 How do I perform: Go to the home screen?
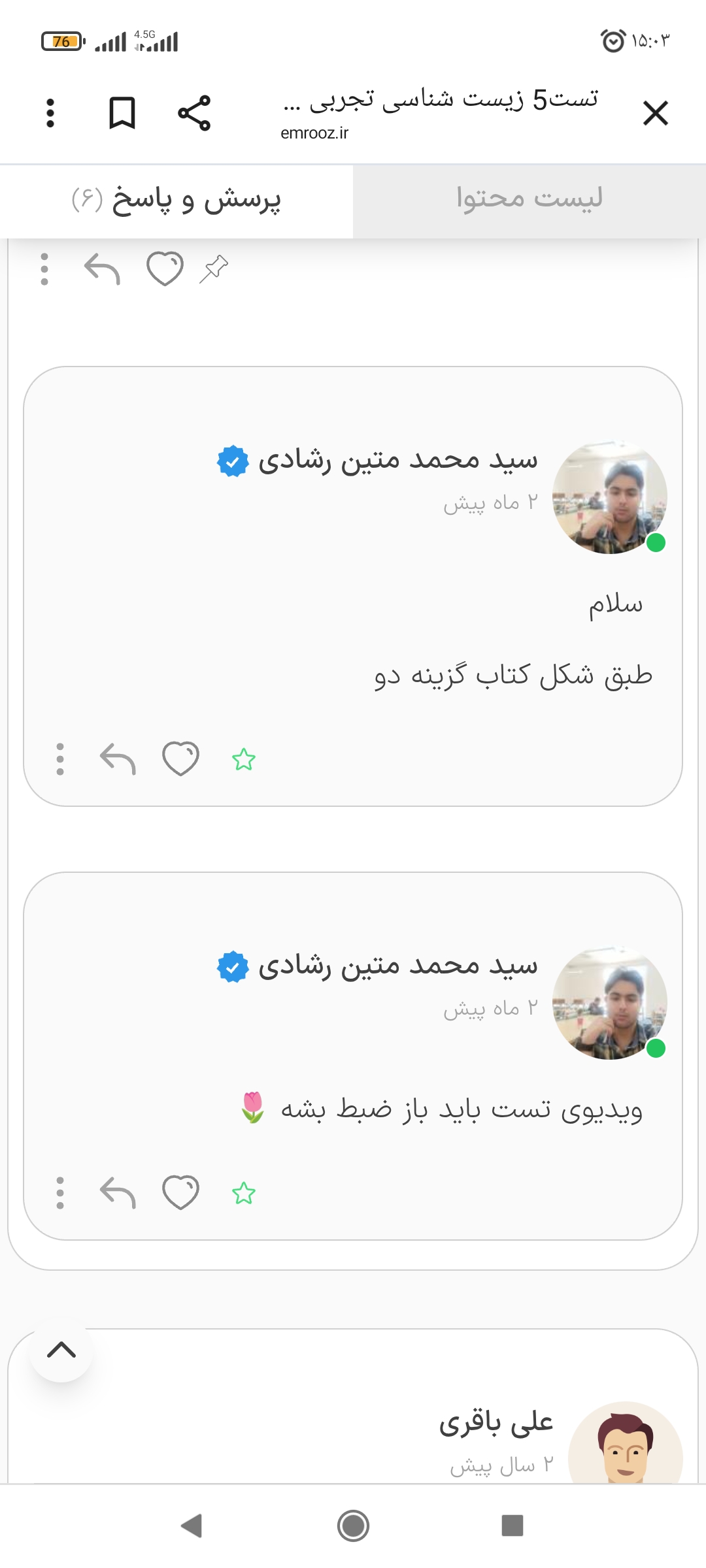coord(353,1526)
